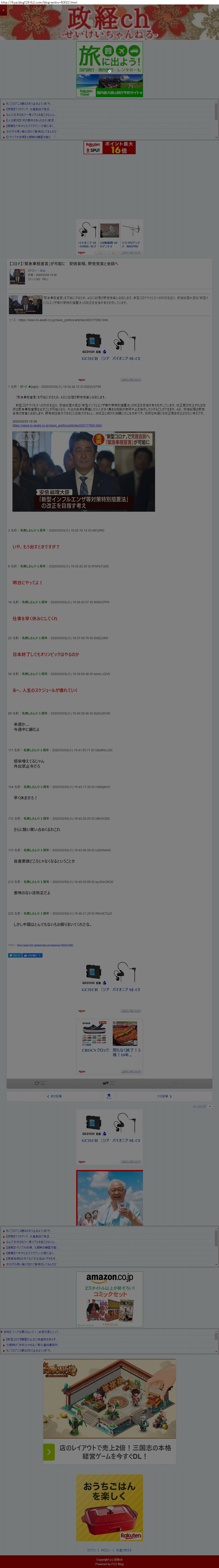
Task: Go to the previous article 前の記事
Action: (x=55, y=1096)
